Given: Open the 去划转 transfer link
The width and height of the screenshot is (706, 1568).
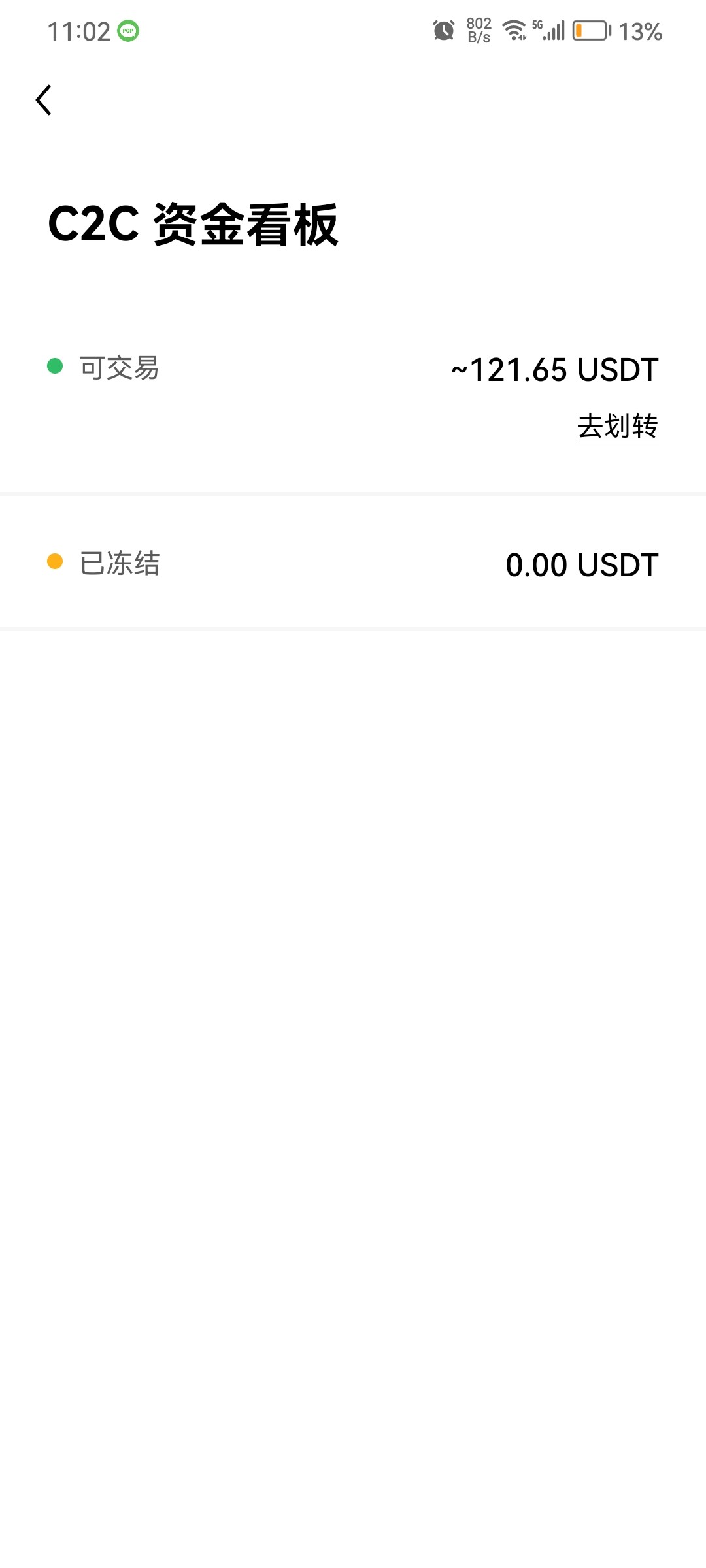Looking at the screenshot, I should [617, 427].
